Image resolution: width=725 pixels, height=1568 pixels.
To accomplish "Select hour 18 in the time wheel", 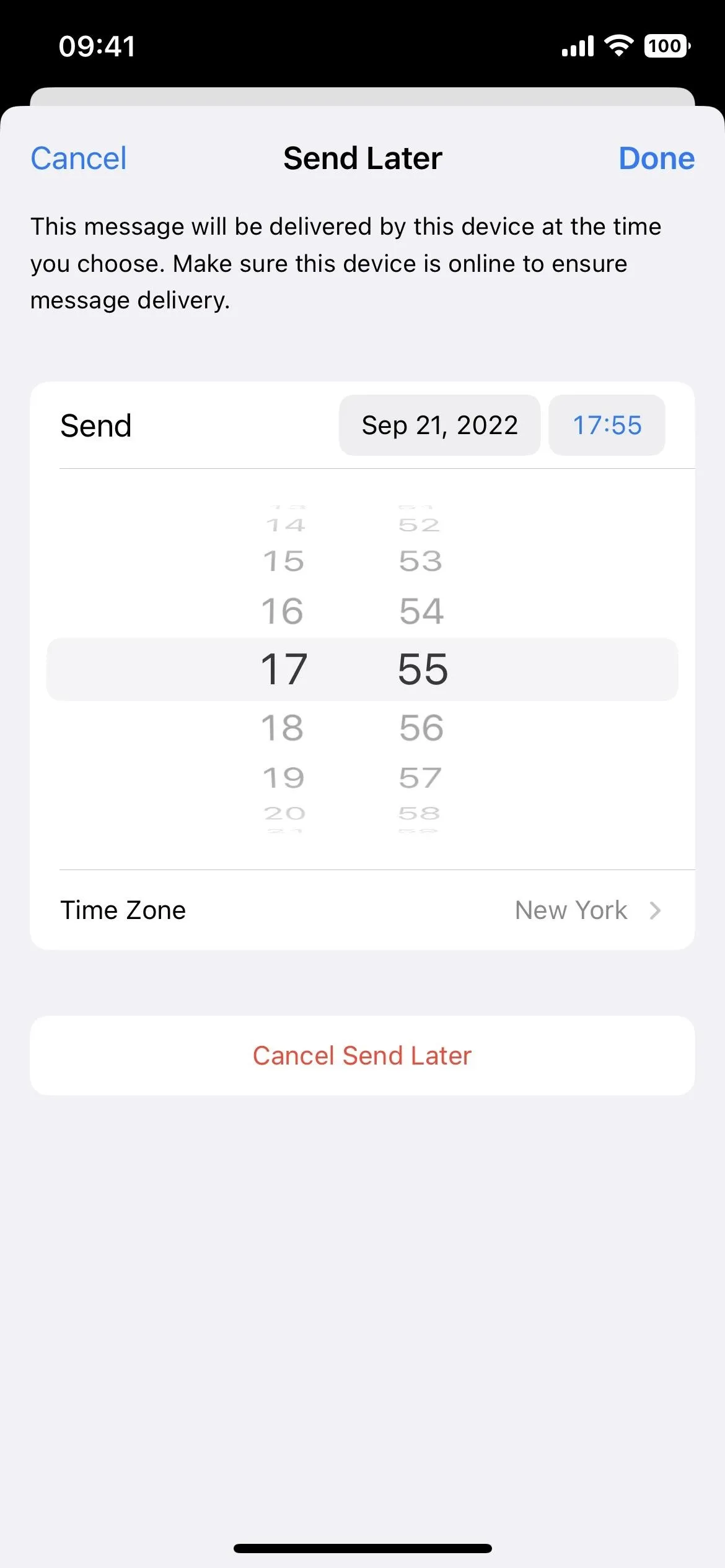I will tap(283, 728).
